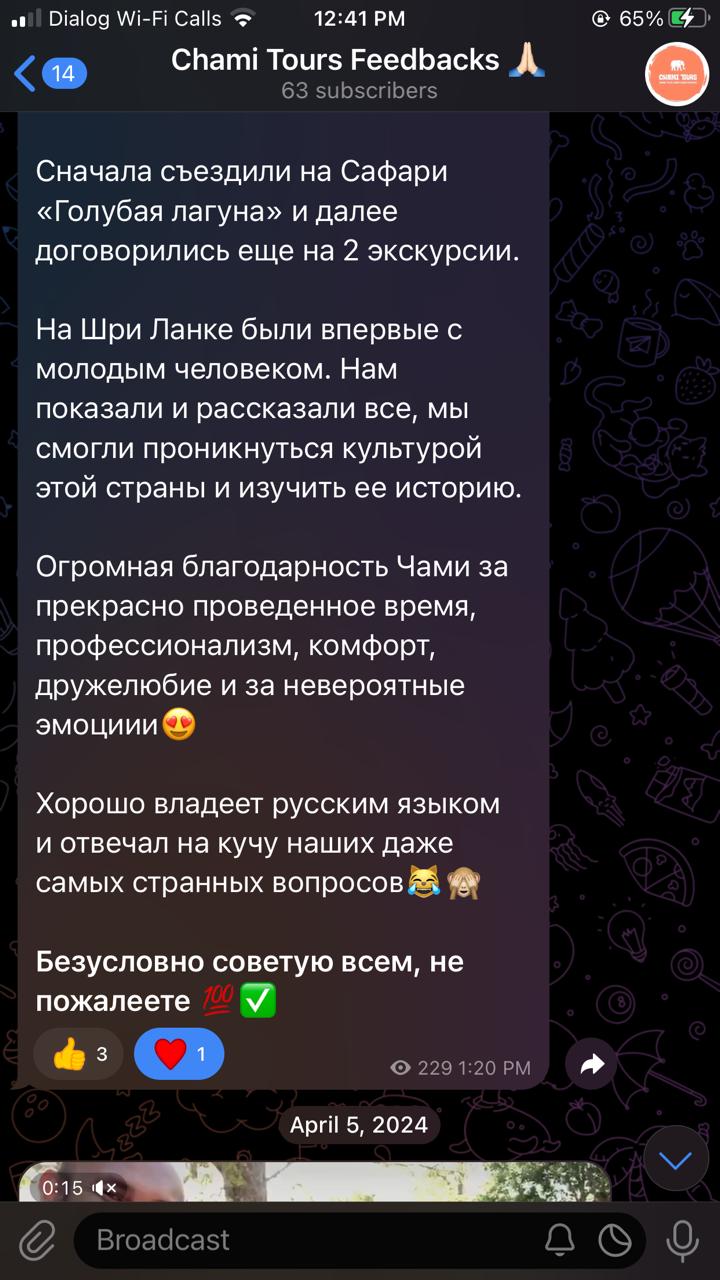
Task: Toggle silent broadcast bell
Action: (559, 1241)
